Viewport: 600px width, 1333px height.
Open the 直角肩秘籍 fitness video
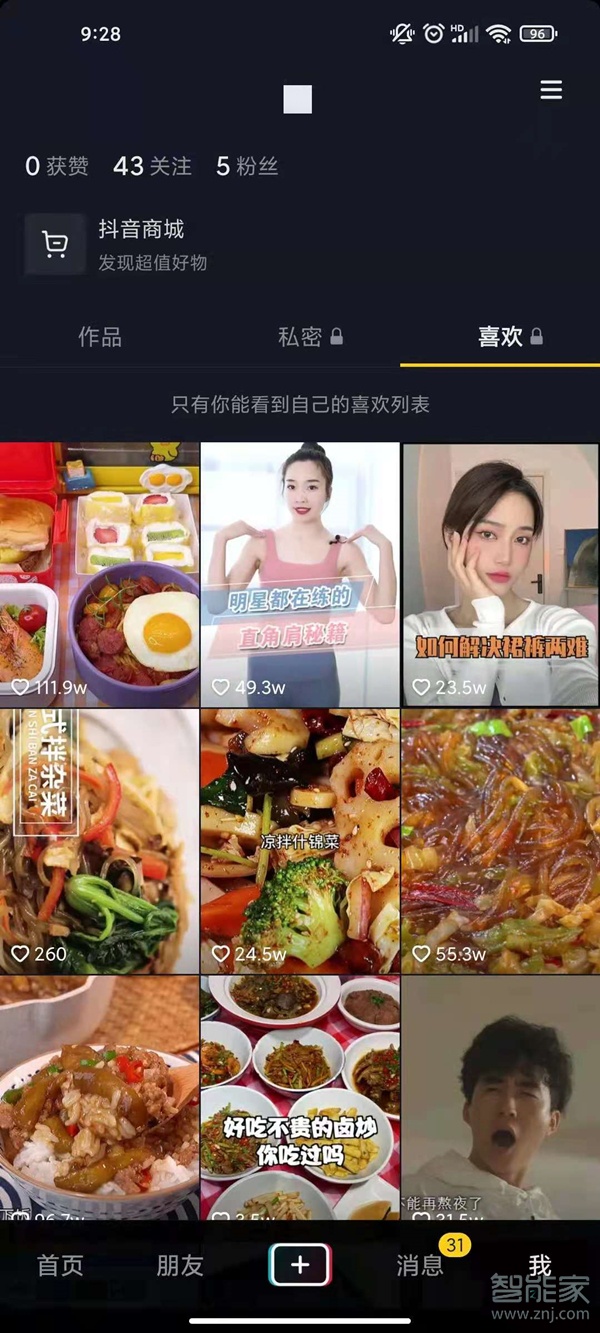300,574
